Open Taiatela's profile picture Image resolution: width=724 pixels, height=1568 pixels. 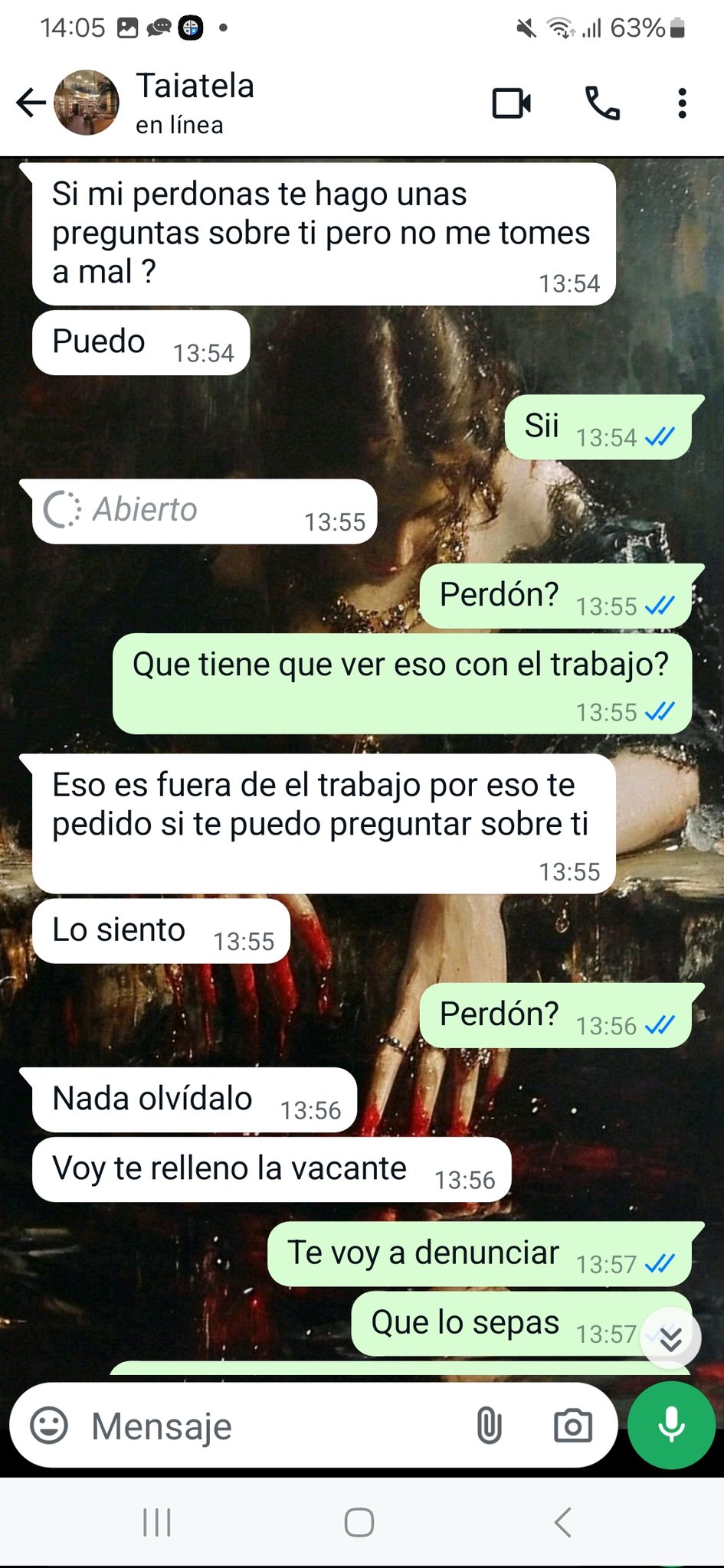(87, 103)
